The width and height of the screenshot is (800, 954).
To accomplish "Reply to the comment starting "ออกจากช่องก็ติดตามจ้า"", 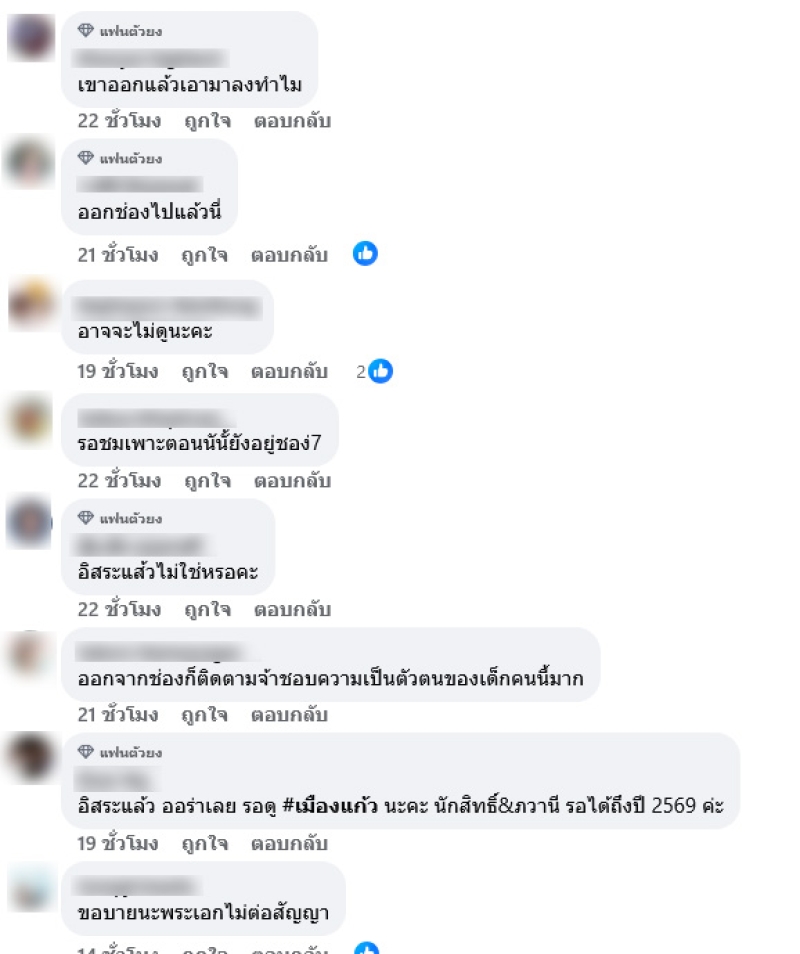I will 289,715.
